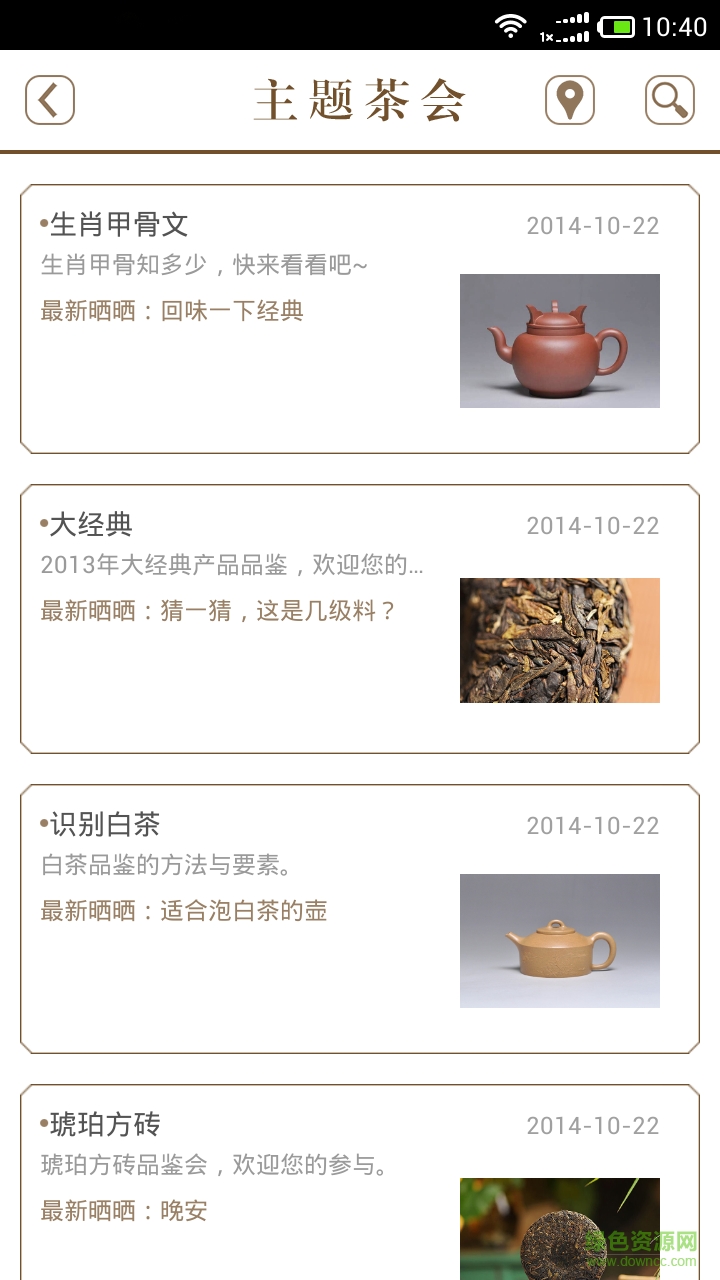
Task: Select the bullet dot before 大经典
Action: [x=42, y=524]
